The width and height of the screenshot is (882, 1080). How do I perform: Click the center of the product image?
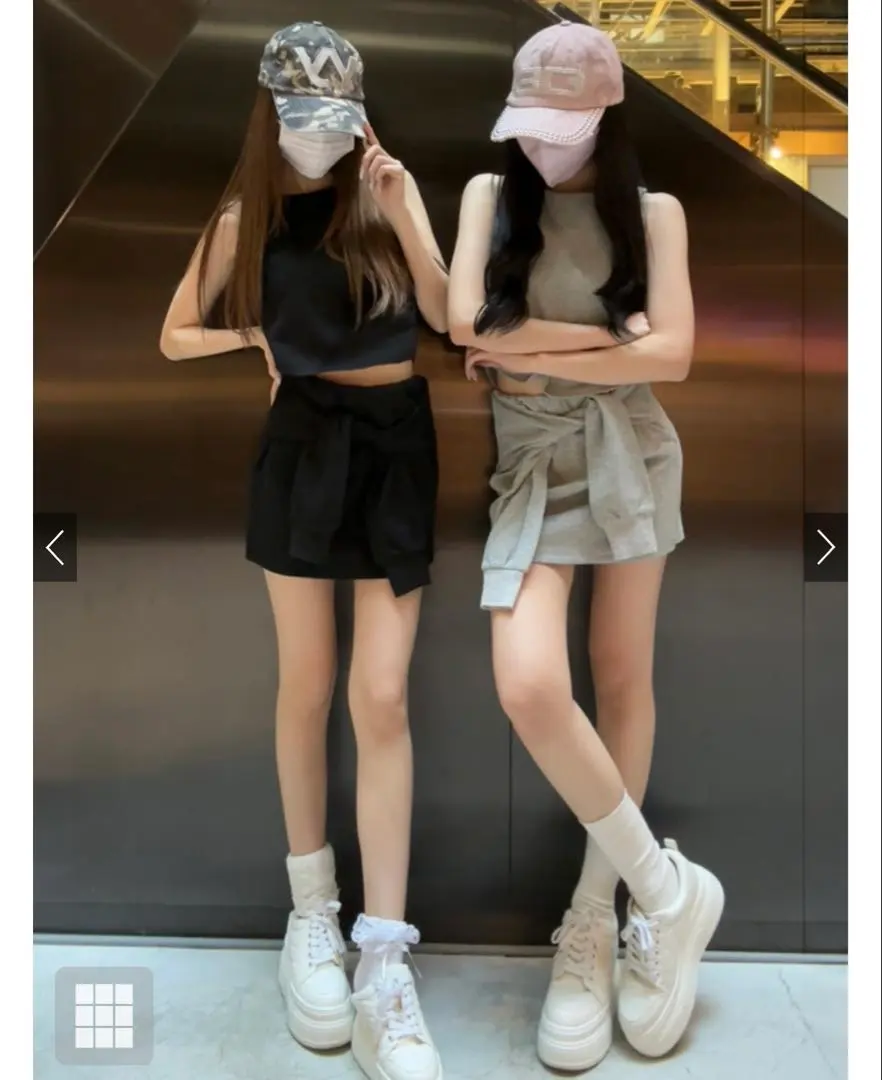point(441,540)
